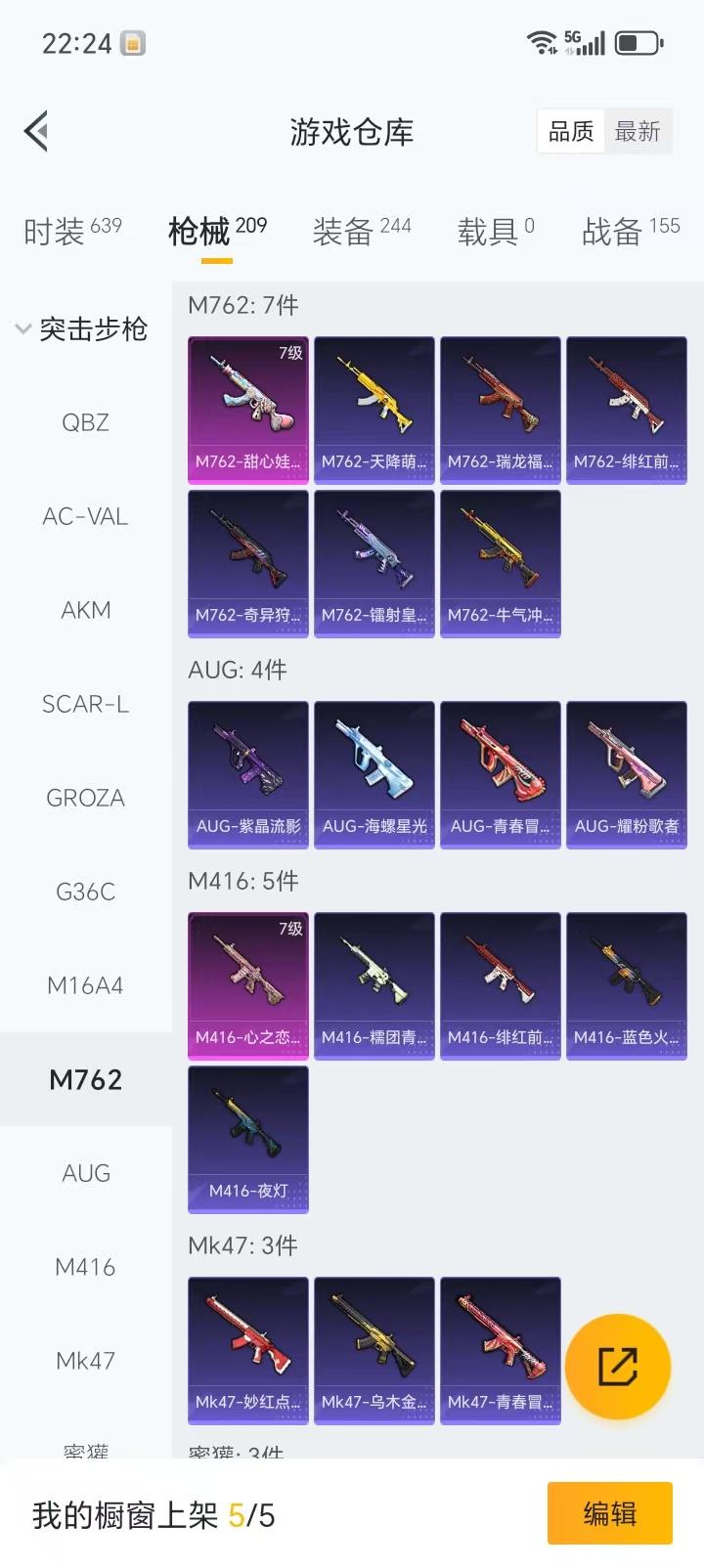Select M16A4 in the weapon list
Viewport: 704px width, 1568px height.
point(85,985)
